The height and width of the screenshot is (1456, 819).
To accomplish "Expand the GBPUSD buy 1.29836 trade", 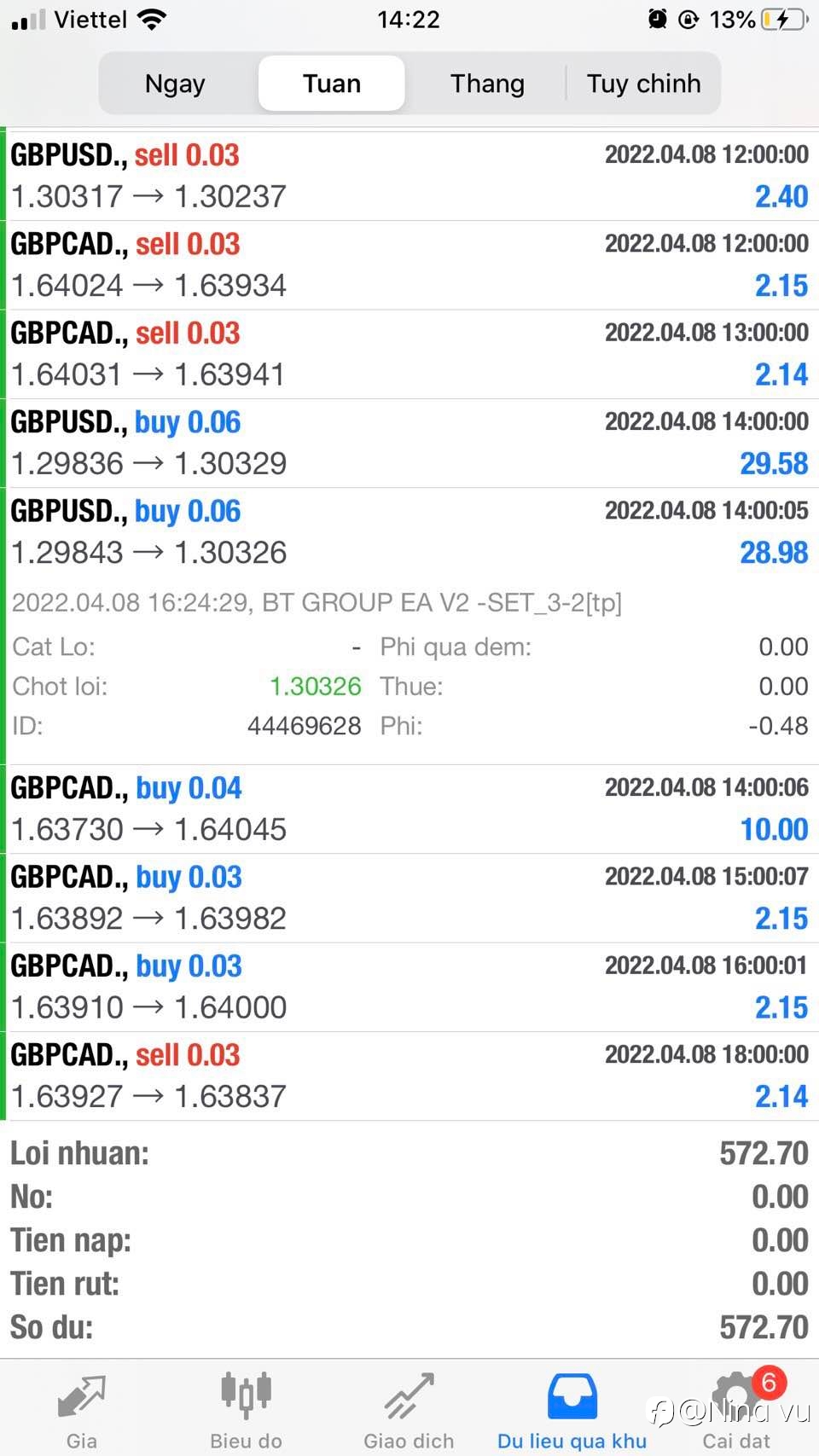I will click(409, 444).
